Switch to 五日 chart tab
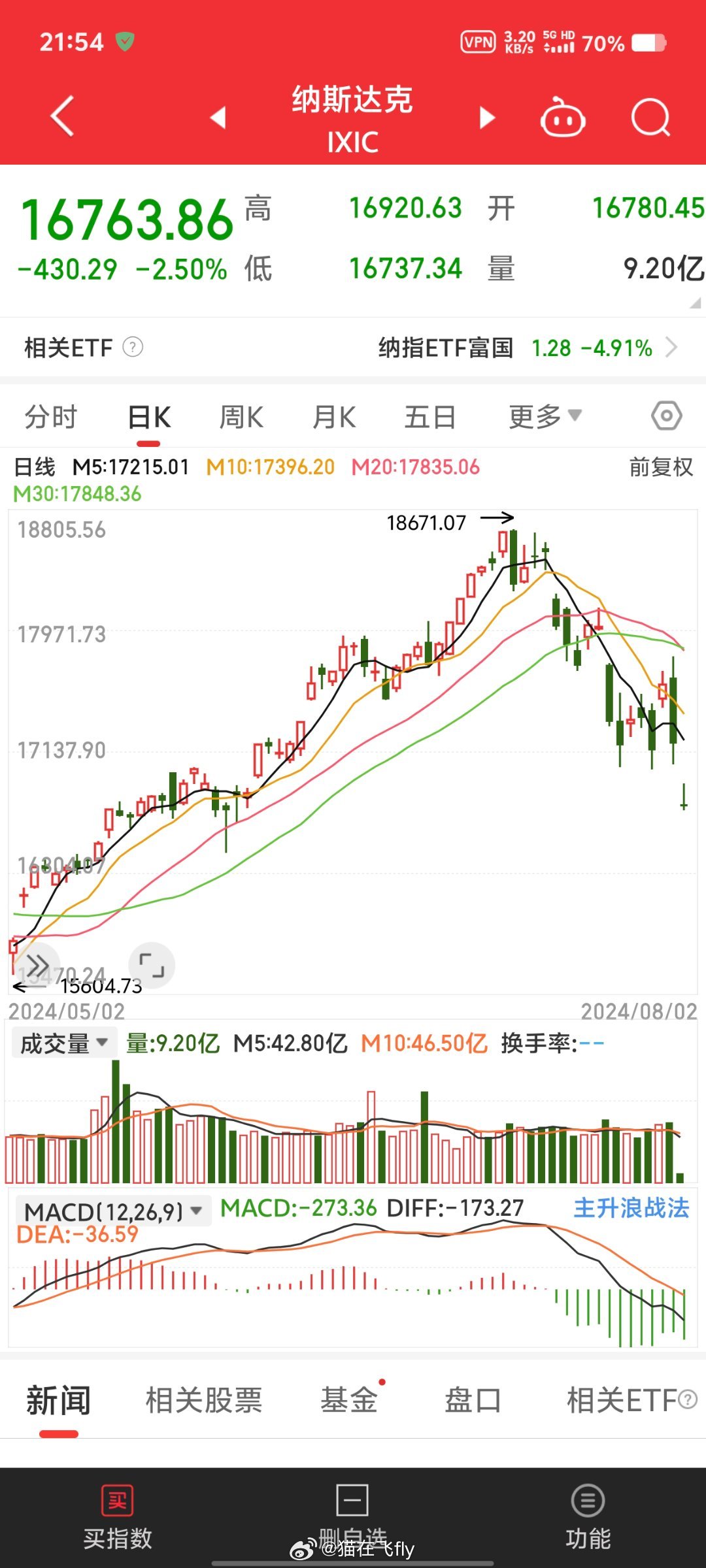This screenshot has width=706, height=1568. (429, 417)
